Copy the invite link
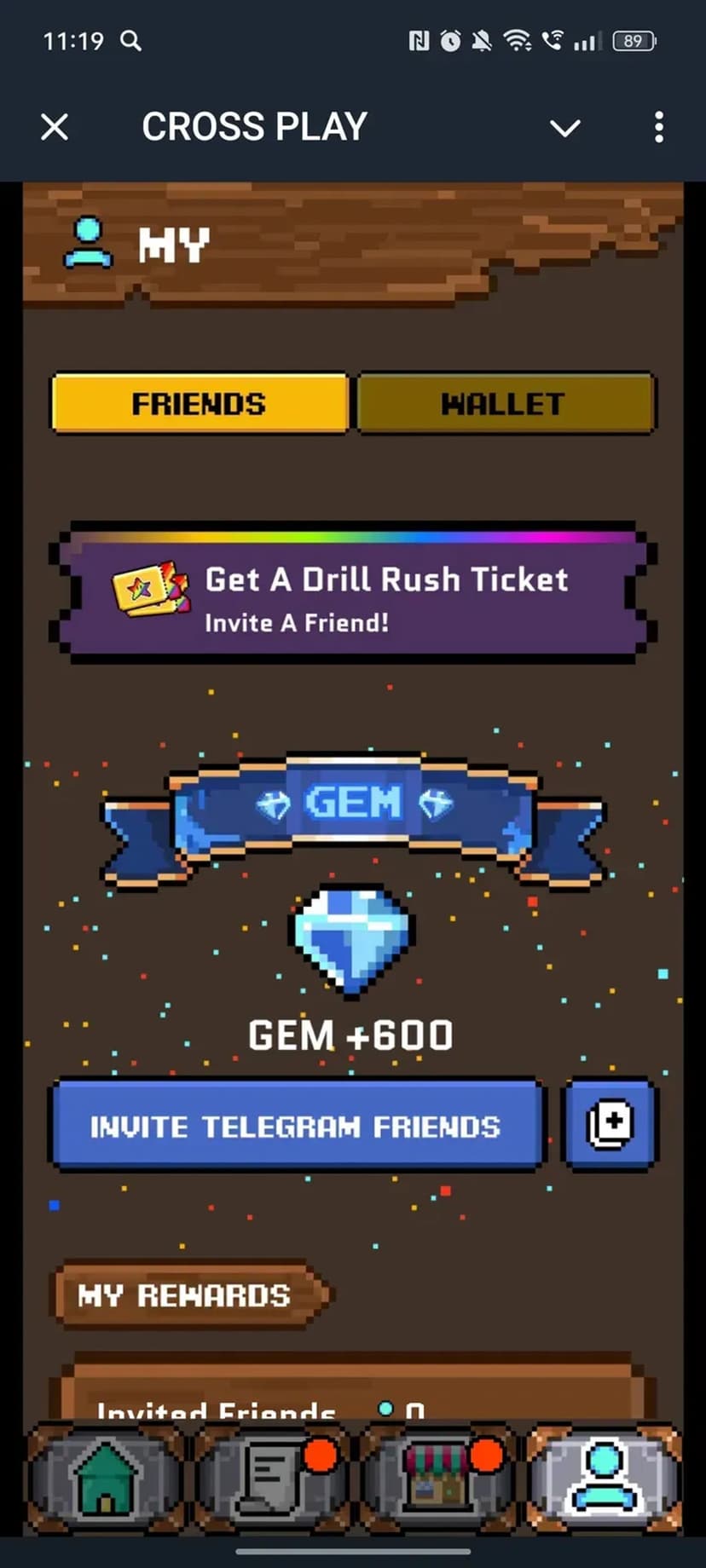This screenshot has height=1568, width=706. click(610, 1124)
